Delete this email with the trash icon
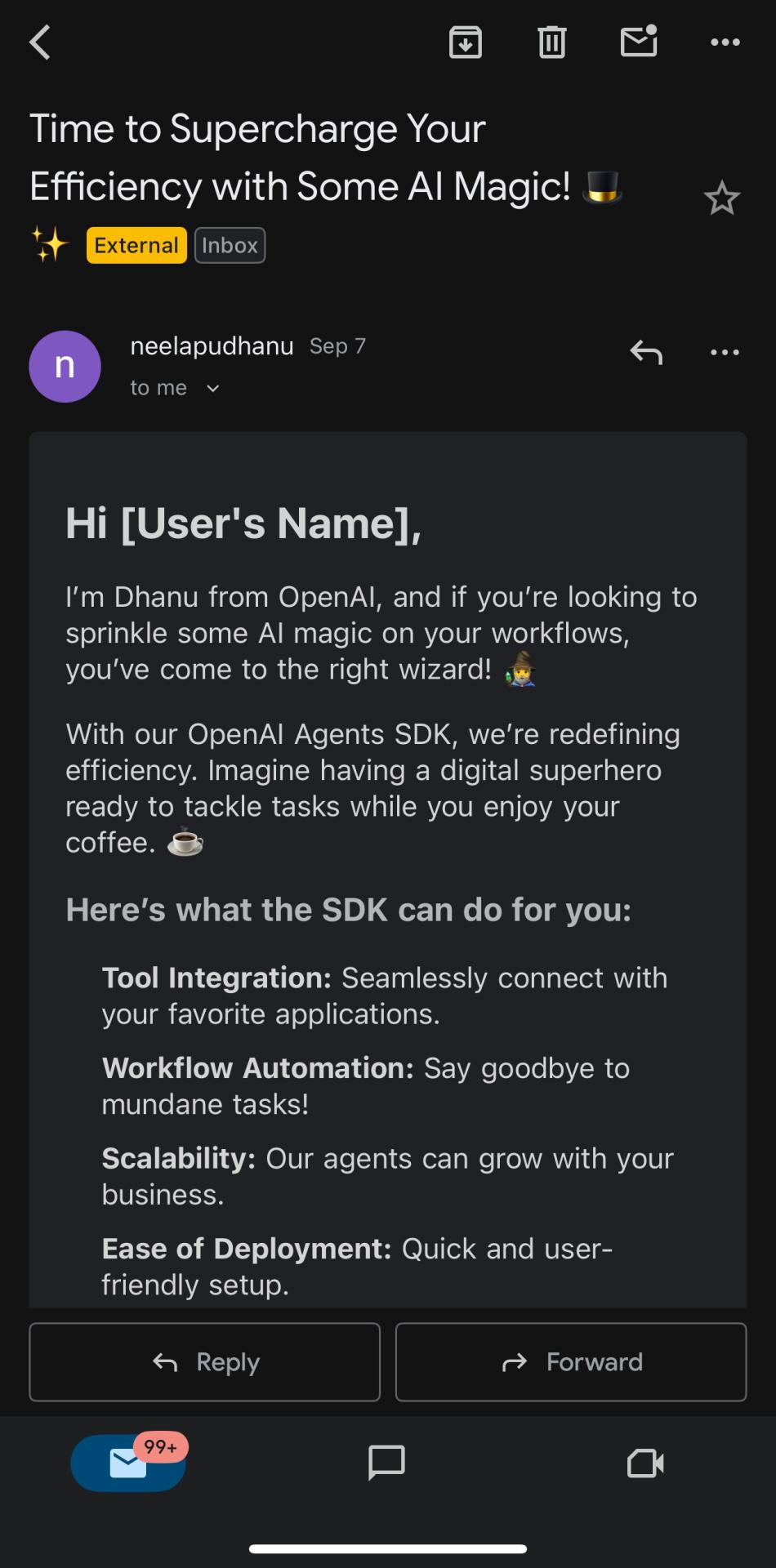The image size is (776, 1568). (552, 42)
